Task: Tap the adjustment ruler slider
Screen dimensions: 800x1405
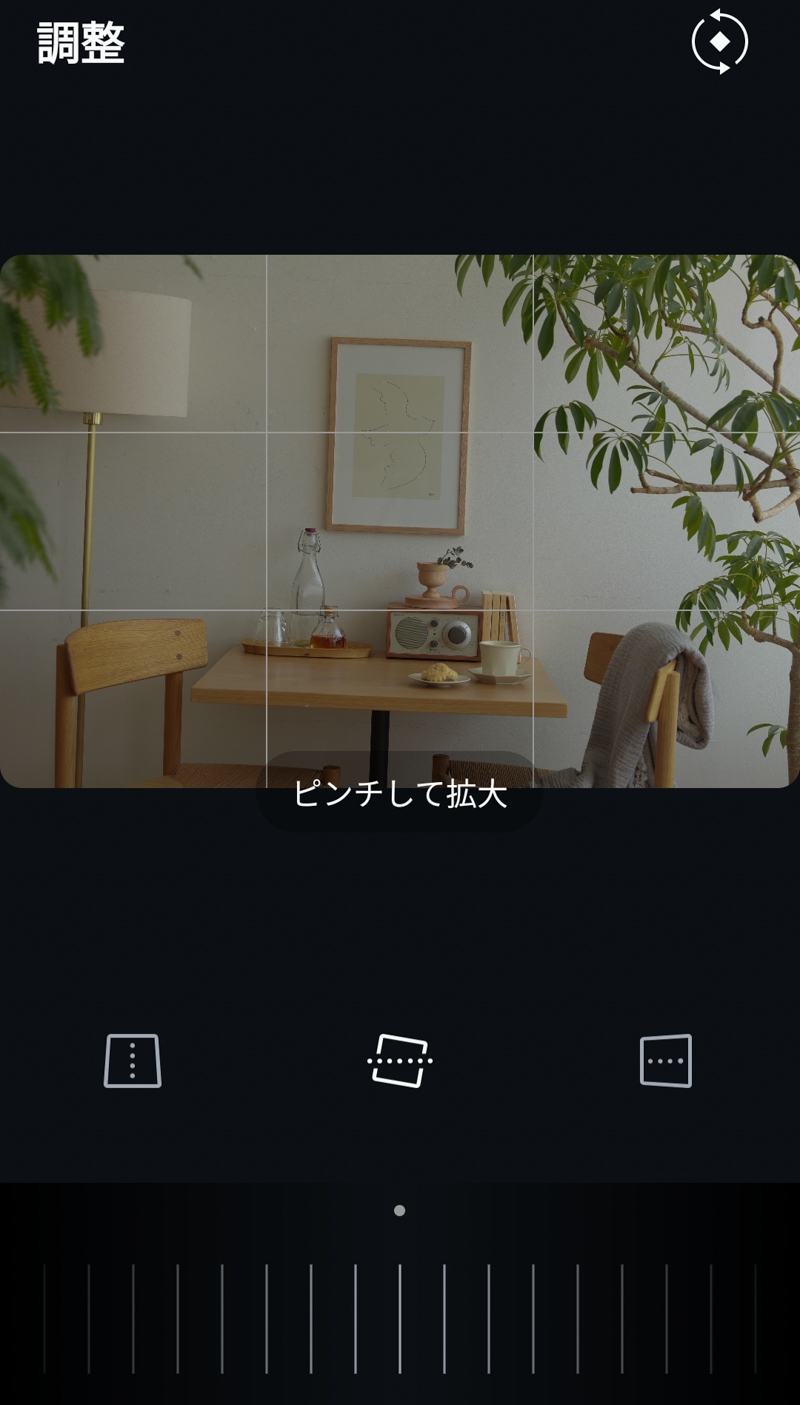Action: click(x=399, y=1318)
